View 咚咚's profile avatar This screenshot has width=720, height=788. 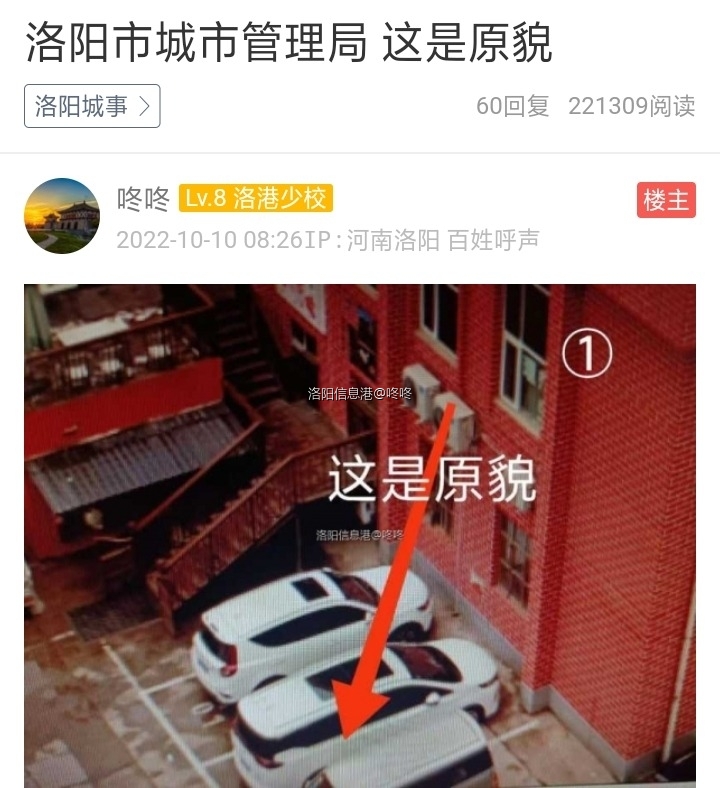(62, 216)
